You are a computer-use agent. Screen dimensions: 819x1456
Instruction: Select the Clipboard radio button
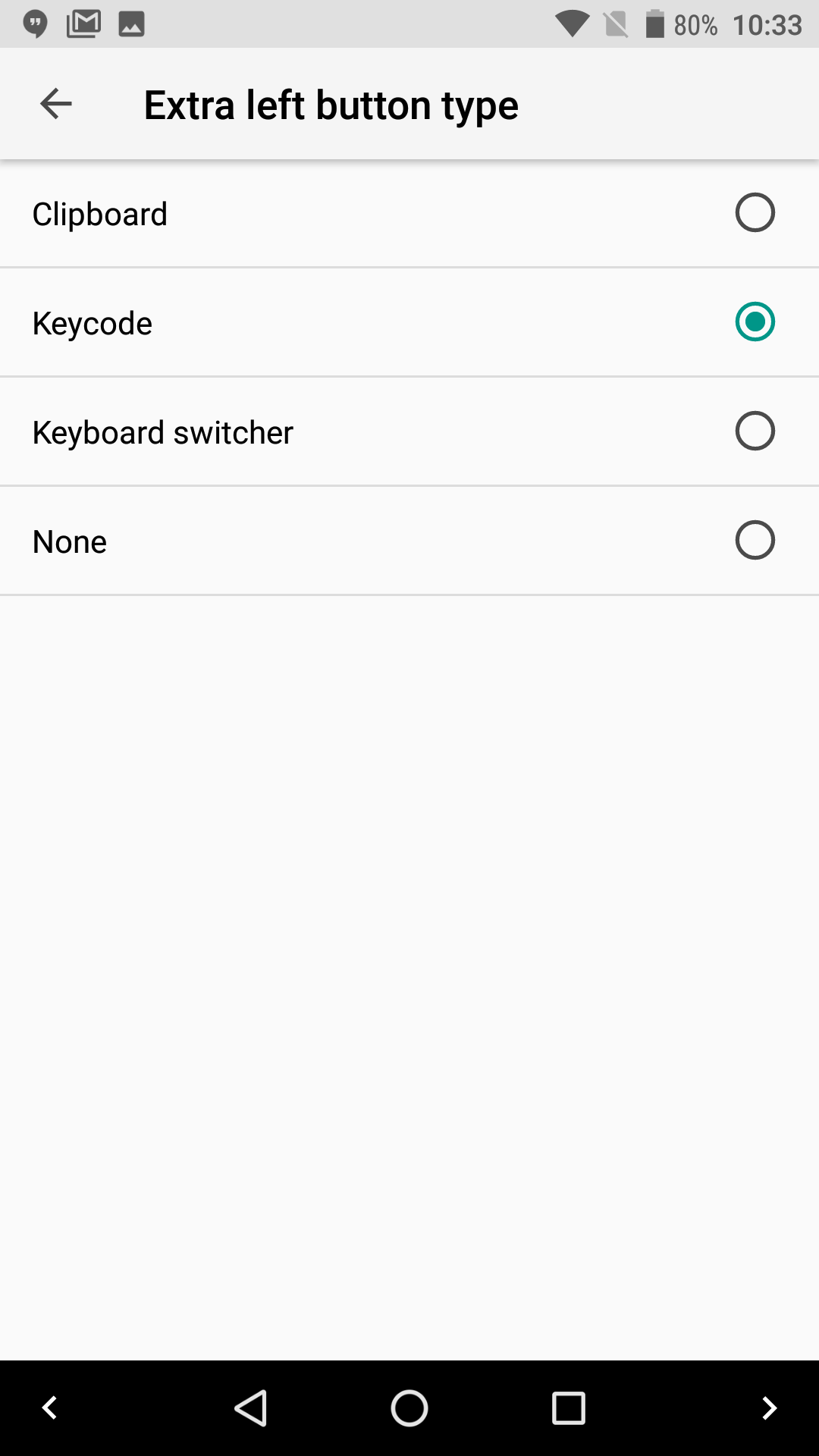click(755, 213)
